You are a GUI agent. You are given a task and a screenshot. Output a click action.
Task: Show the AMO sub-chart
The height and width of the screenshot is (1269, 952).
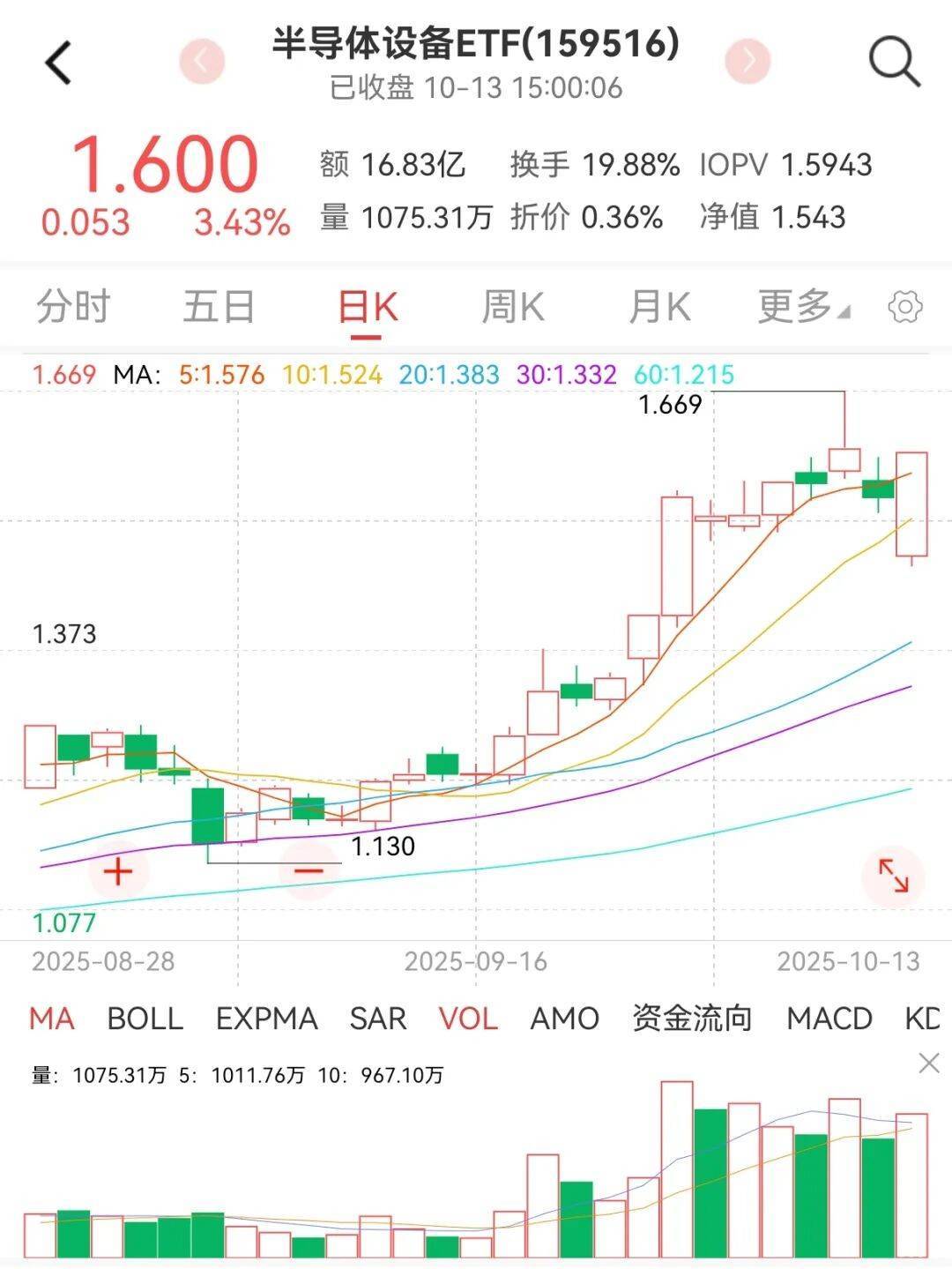[x=564, y=1019]
